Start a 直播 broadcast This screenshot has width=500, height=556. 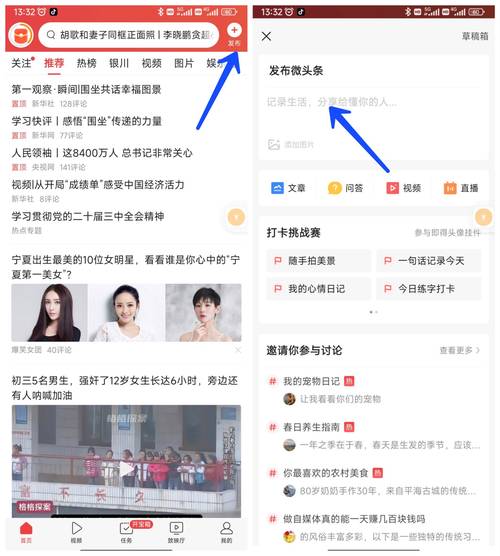coord(461,188)
